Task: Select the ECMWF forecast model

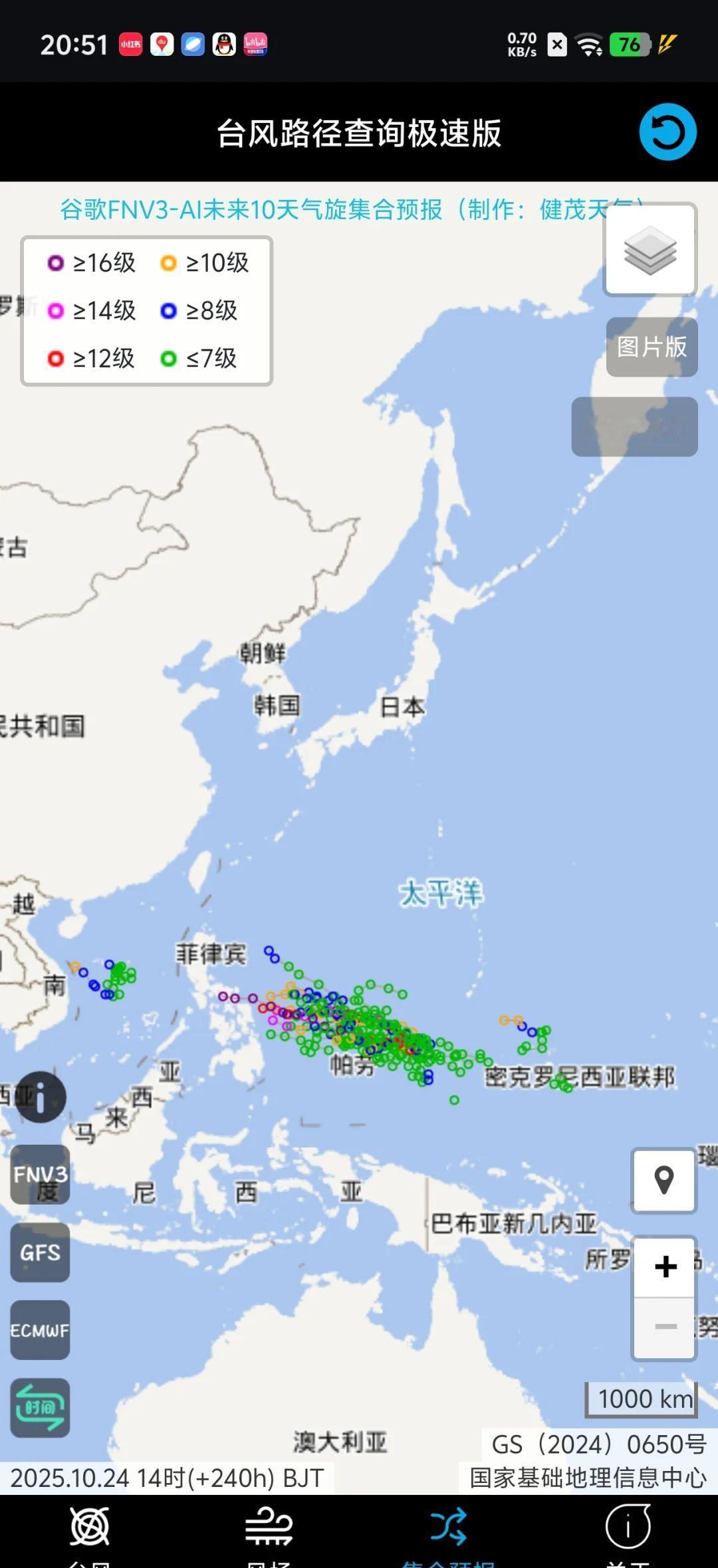Action: 40,1330
